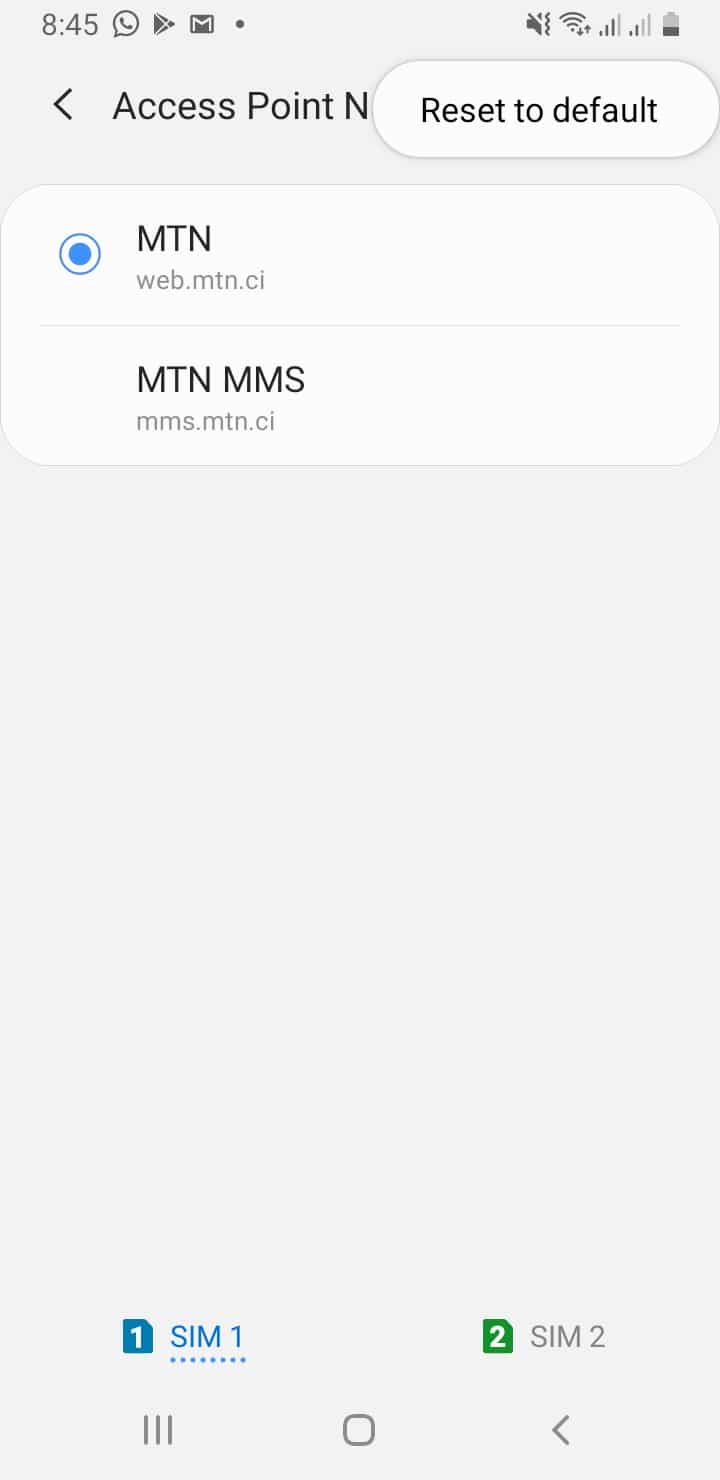Go back from Access Point Names

(x=63, y=105)
